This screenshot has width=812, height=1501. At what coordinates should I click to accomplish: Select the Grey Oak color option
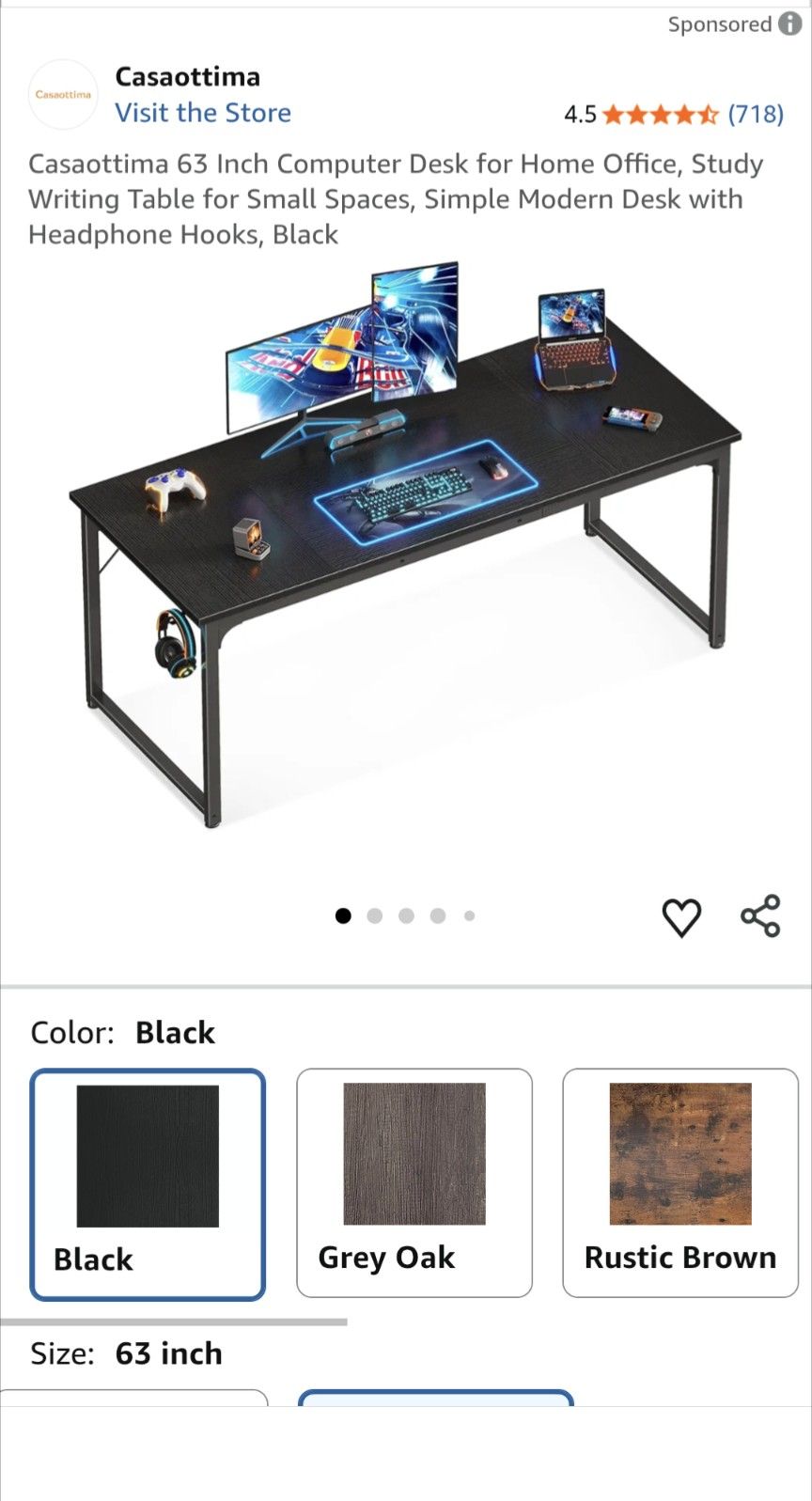tap(414, 1182)
